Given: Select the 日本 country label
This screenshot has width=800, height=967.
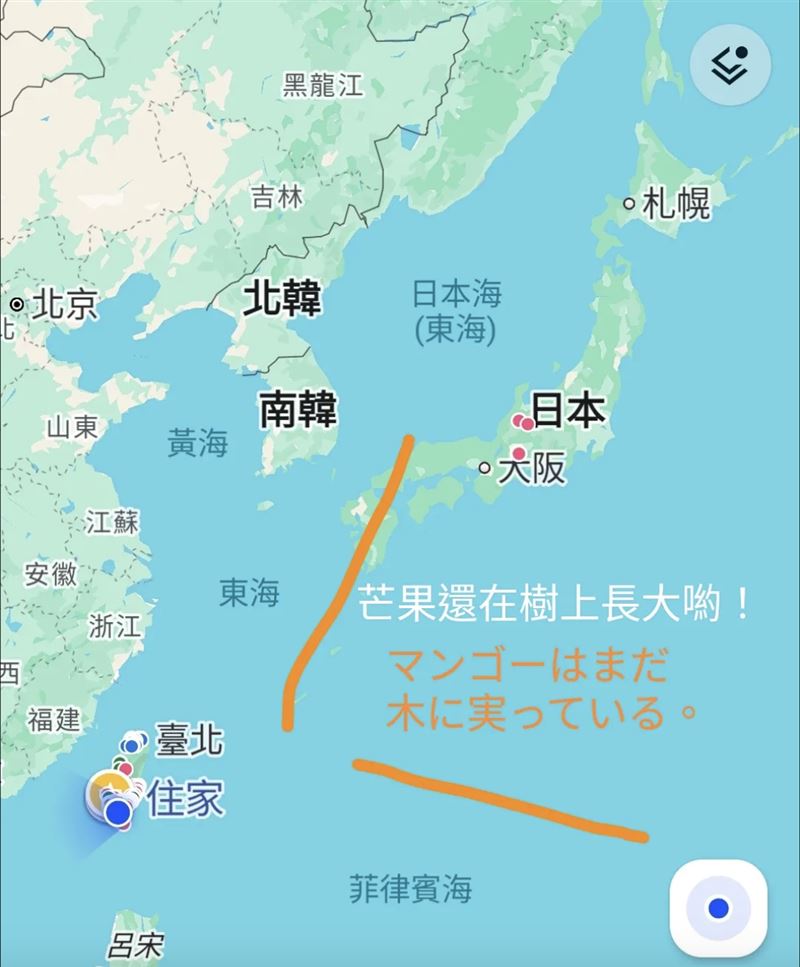Looking at the screenshot, I should coord(570,410).
